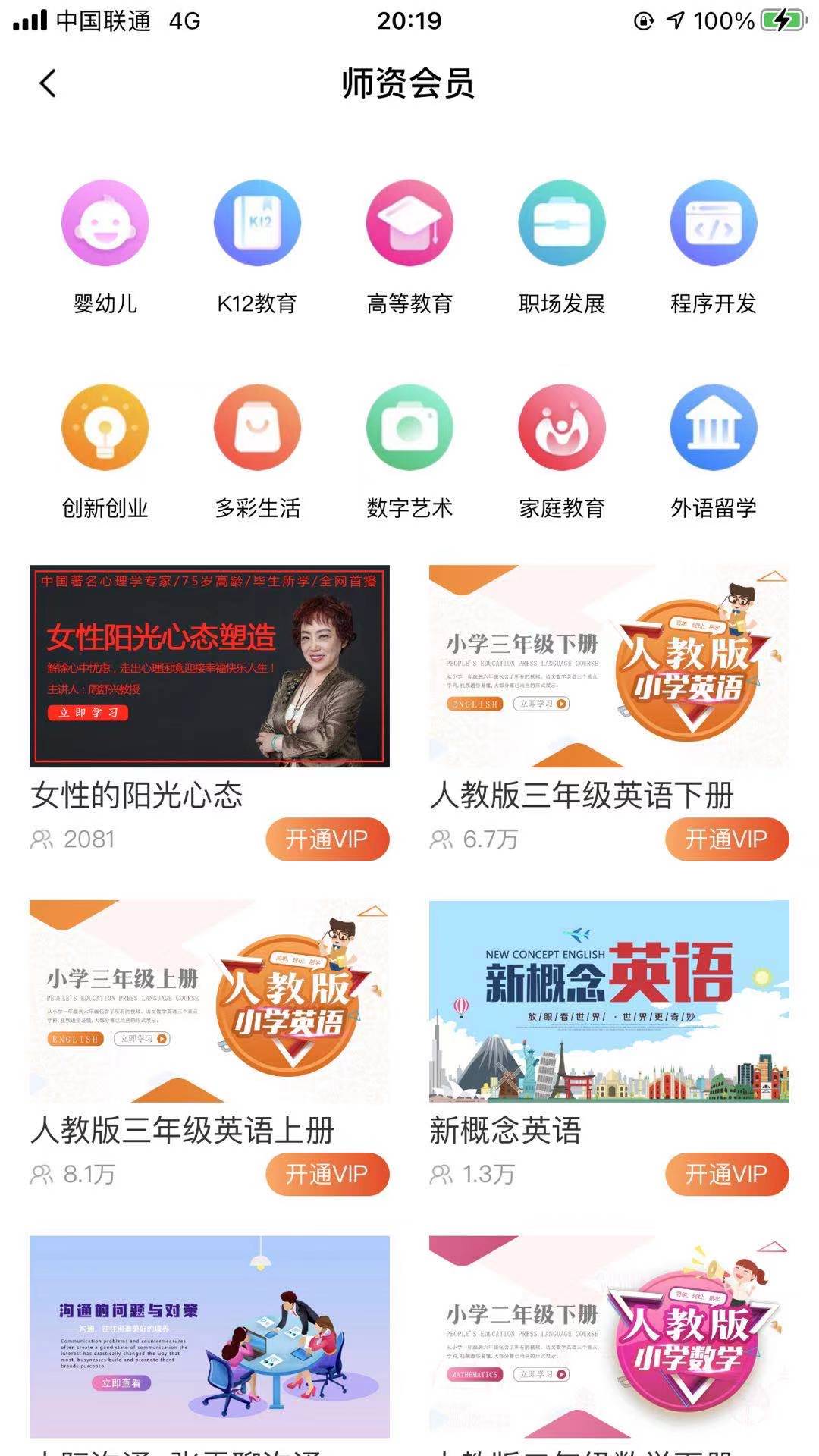Tap 开通VIP under 新概念英语
The height and width of the screenshot is (1456, 819).
click(x=726, y=1175)
